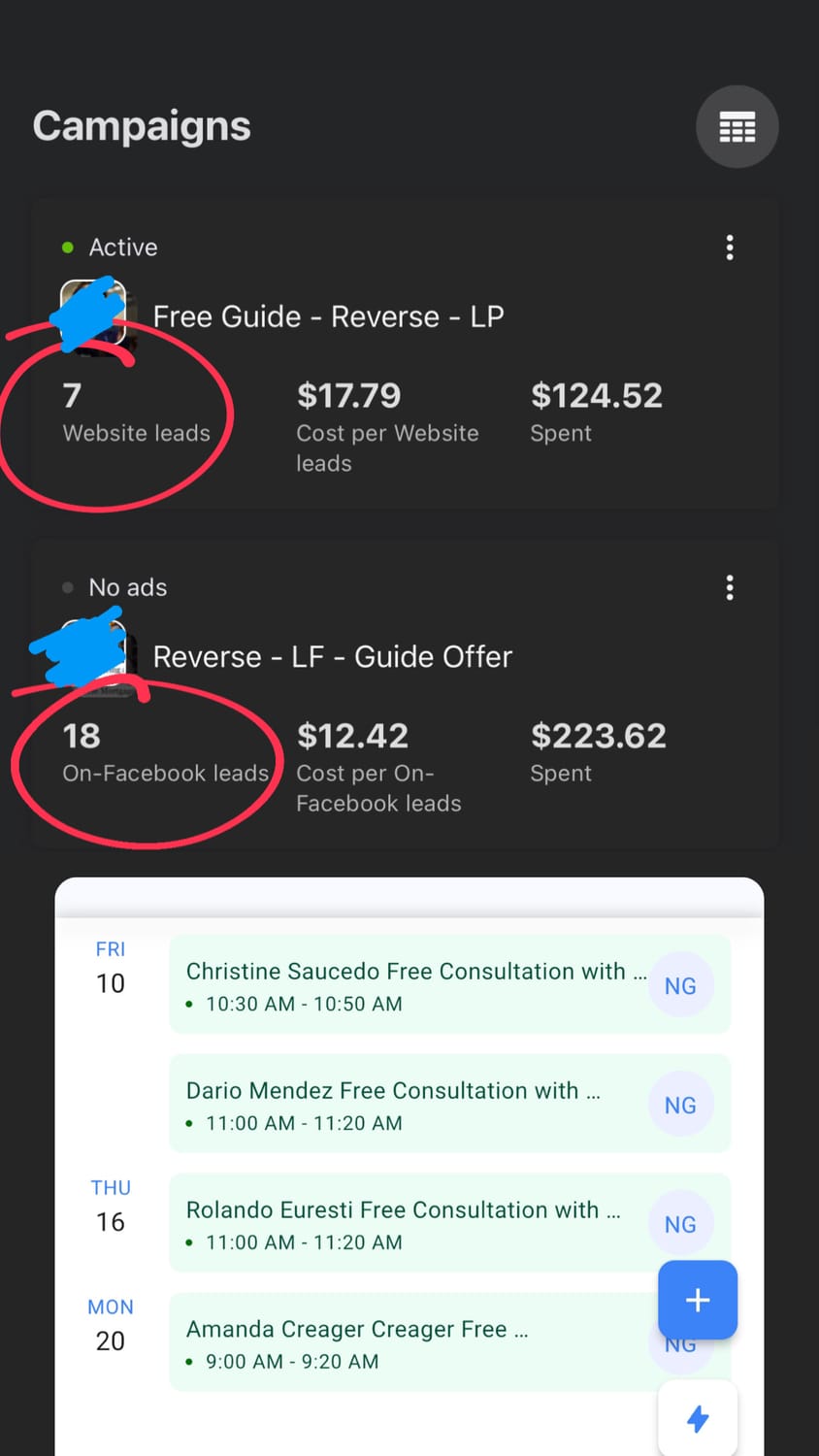Tap the blue plus button to add
This screenshot has height=1456, width=819.
(x=698, y=1300)
